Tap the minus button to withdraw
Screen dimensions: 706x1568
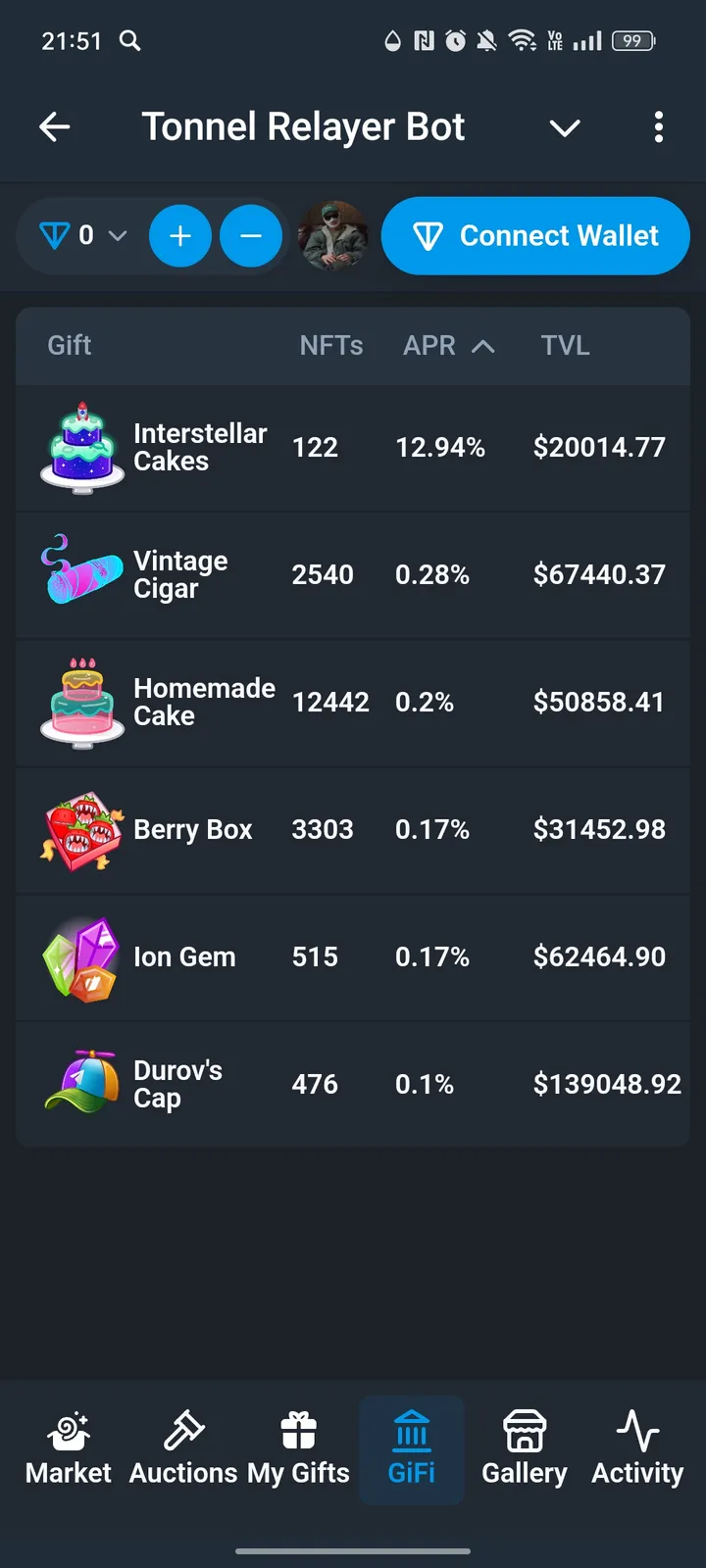[x=251, y=236]
